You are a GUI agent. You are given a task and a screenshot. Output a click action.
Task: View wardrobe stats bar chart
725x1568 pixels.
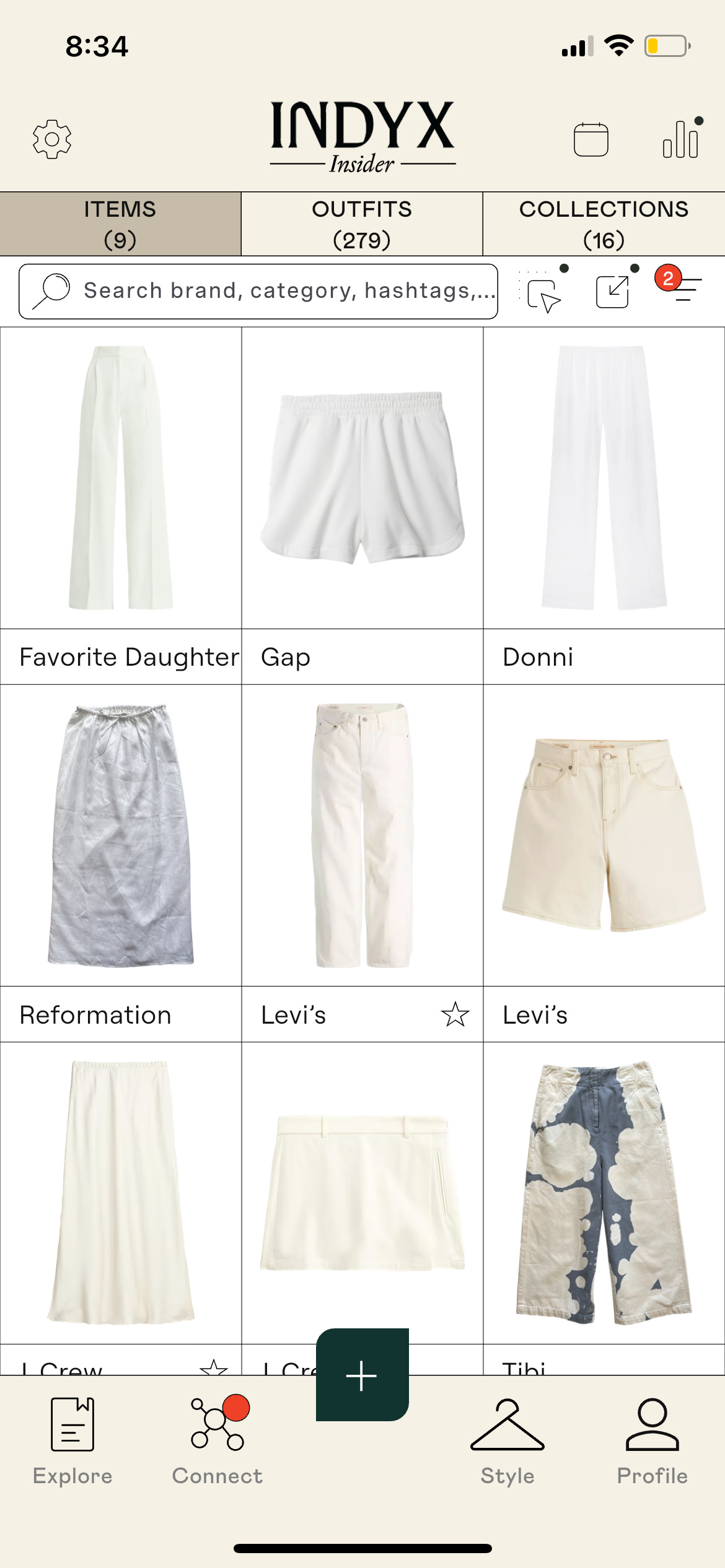point(682,137)
